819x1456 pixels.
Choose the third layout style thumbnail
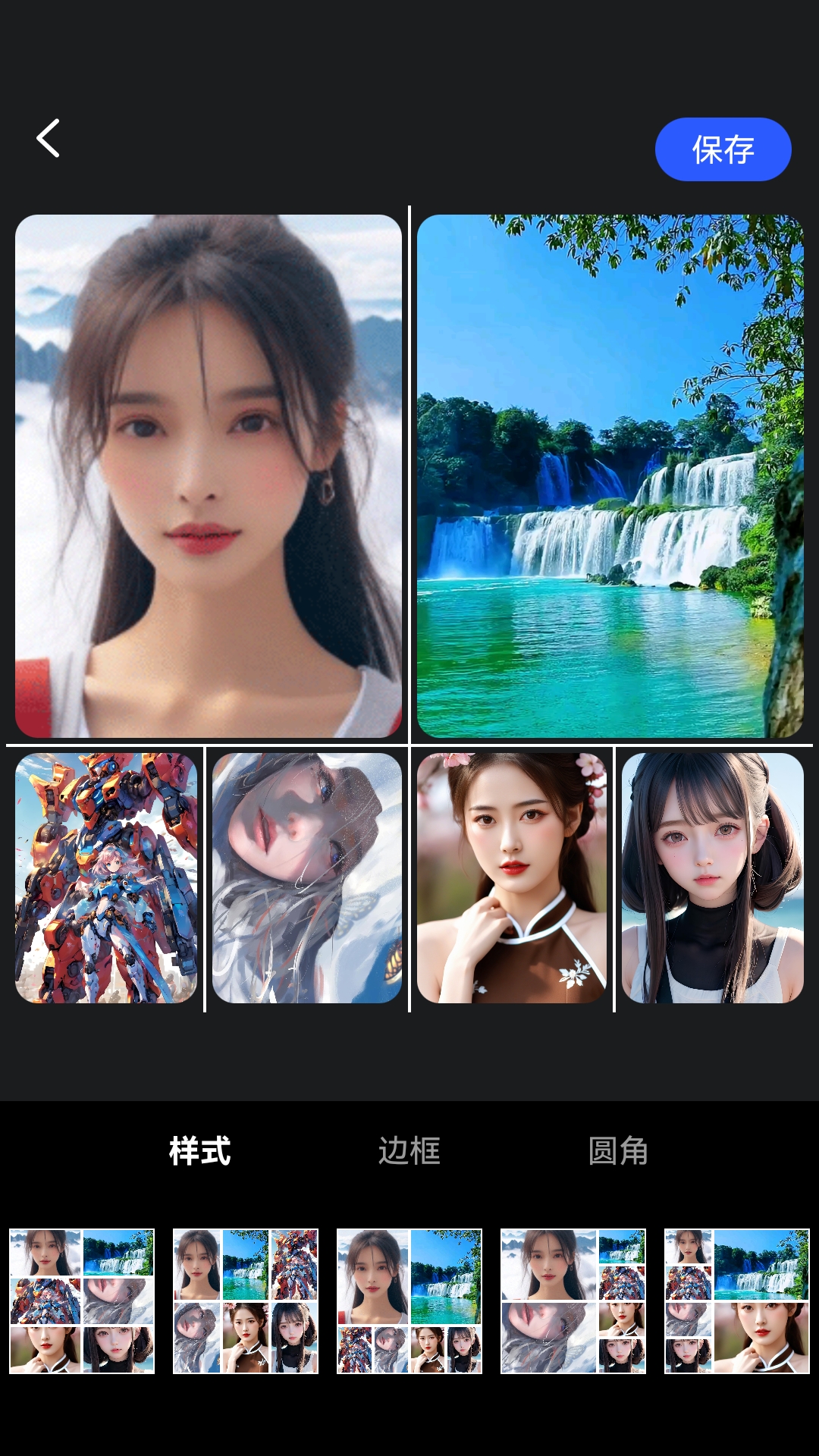point(409,1301)
